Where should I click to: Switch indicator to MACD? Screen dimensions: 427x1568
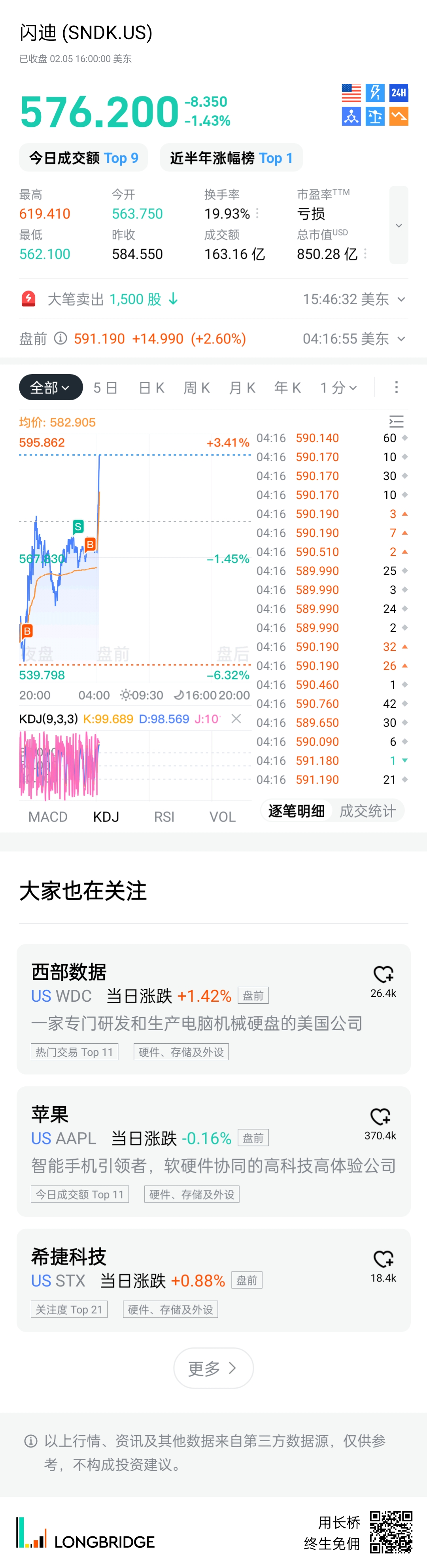click(x=47, y=817)
